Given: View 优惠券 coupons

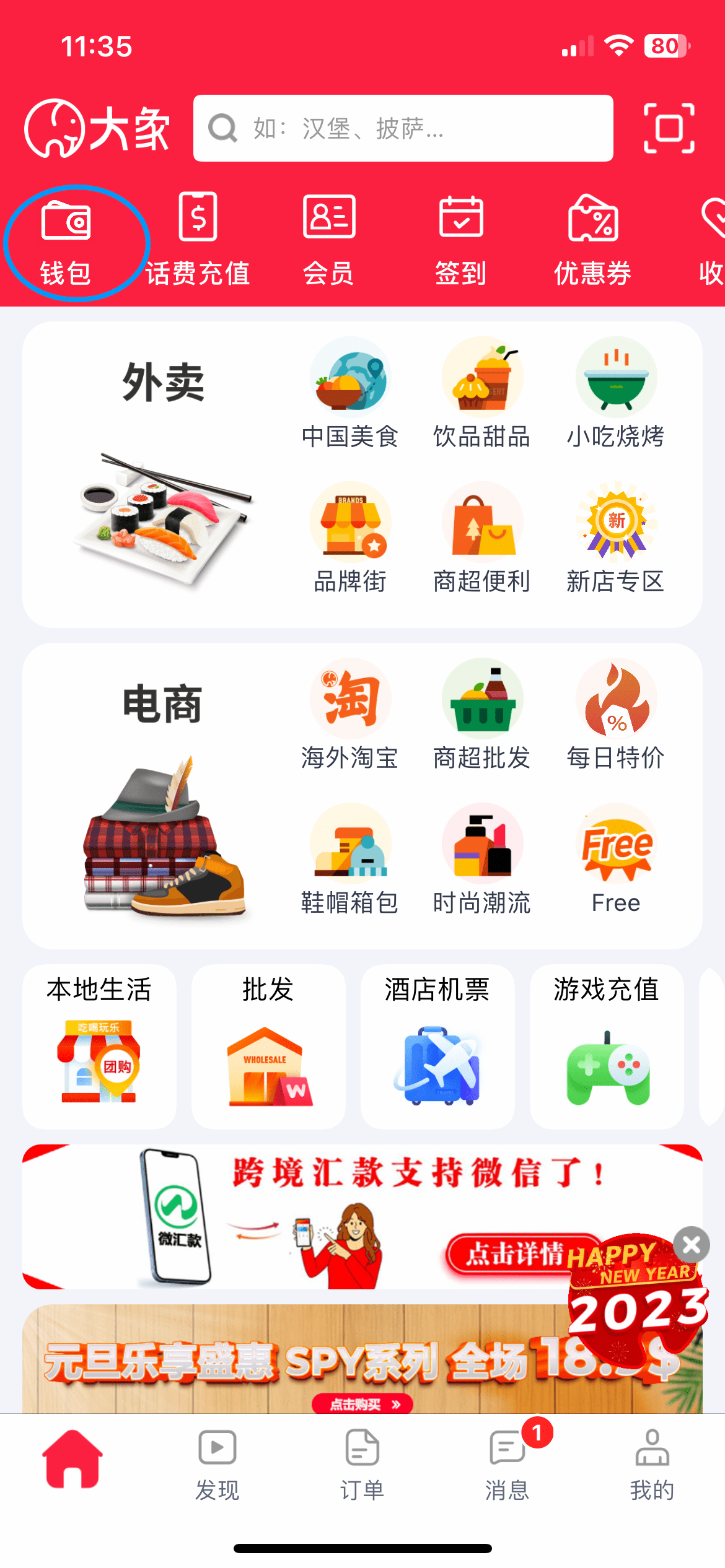Looking at the screenshot, I should click(592, 243).
